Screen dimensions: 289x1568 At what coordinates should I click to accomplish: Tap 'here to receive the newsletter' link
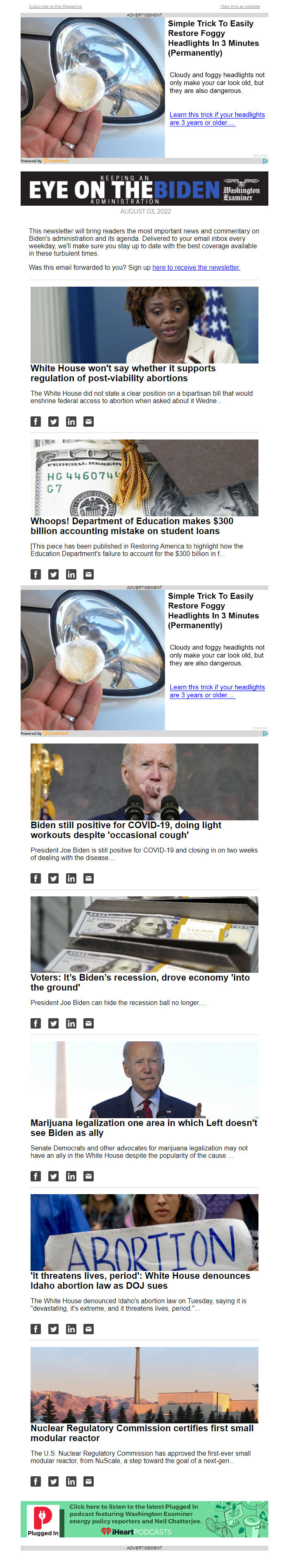[x=196, y=267]
